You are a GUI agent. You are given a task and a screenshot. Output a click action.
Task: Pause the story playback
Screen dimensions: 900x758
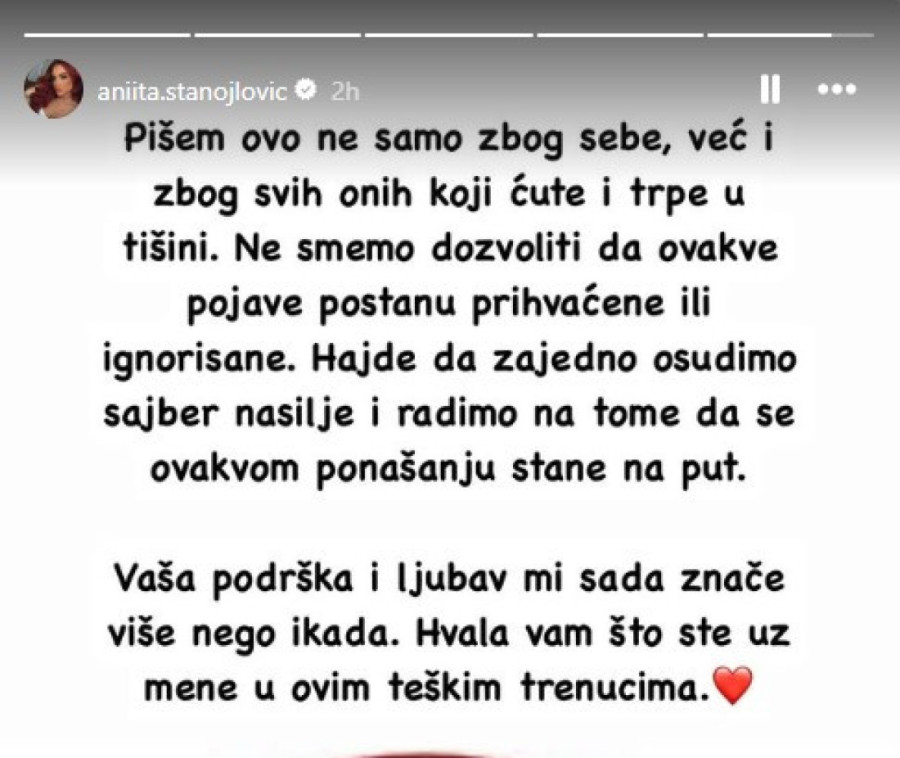769,89
